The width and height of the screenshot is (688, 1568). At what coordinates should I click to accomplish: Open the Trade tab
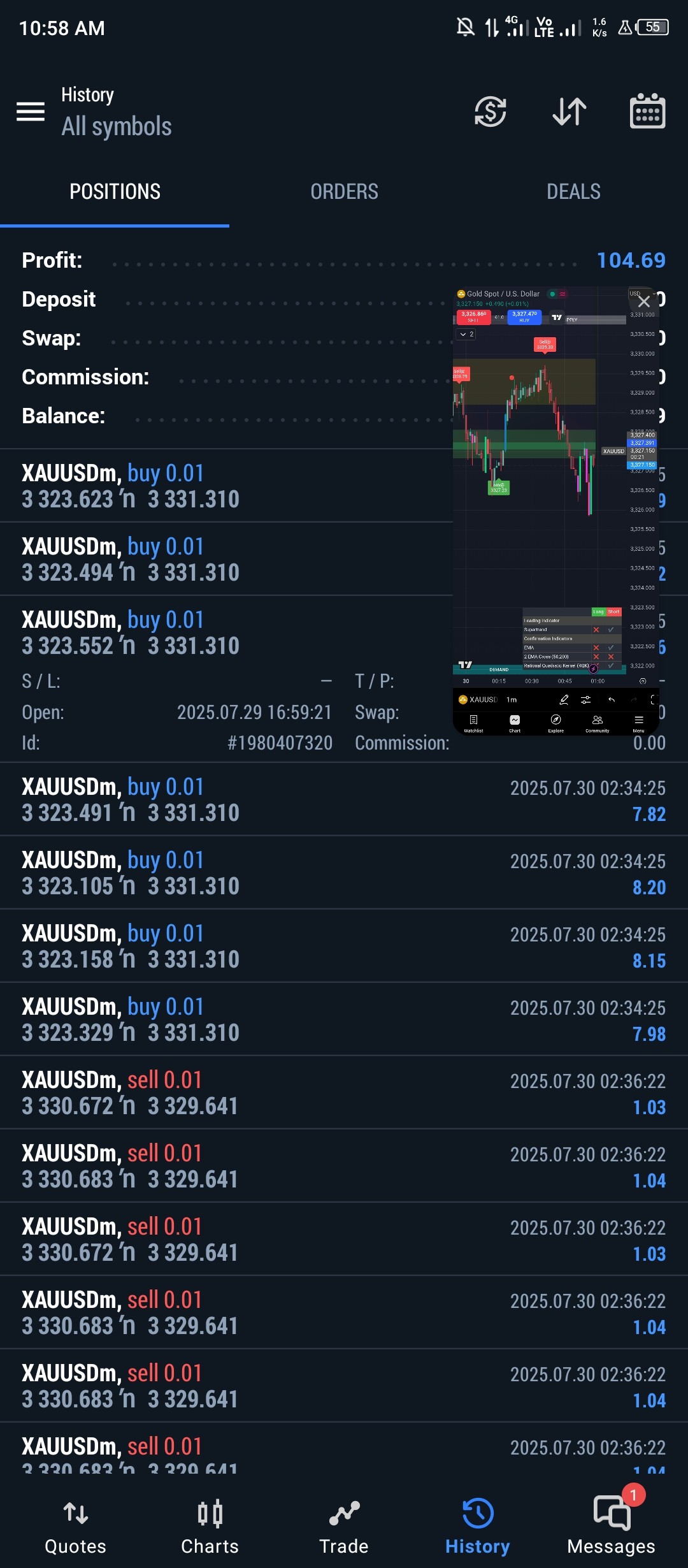344,1527
